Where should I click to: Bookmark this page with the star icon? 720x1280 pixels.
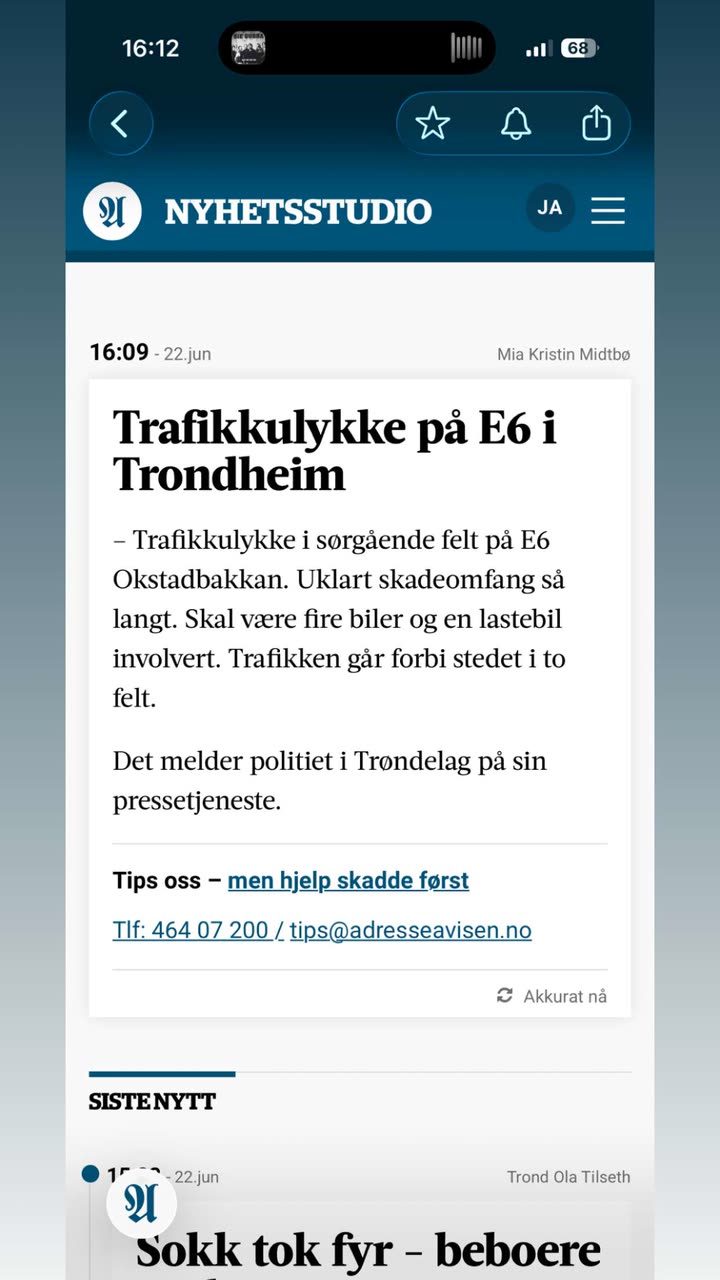point(432,124)
